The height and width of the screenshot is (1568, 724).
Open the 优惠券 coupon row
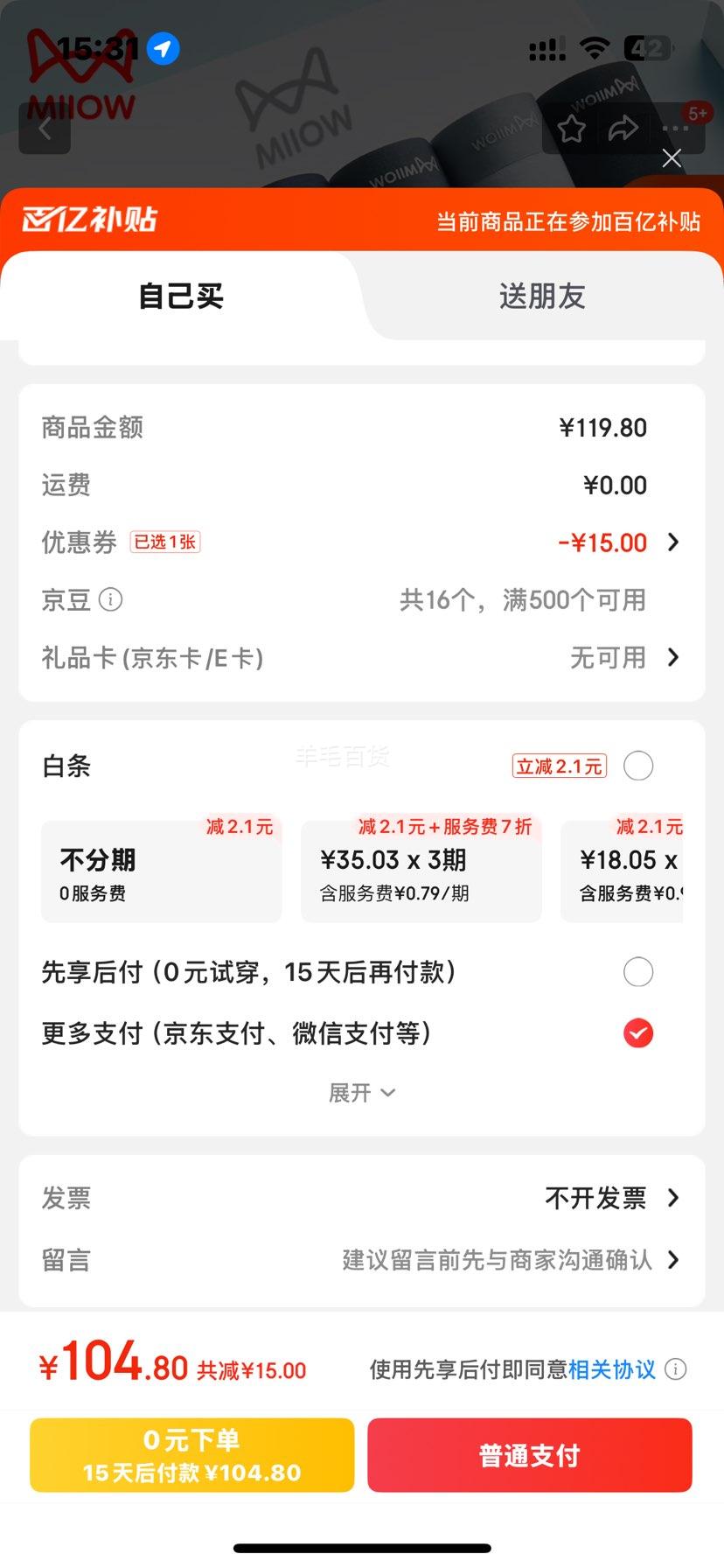361,542
